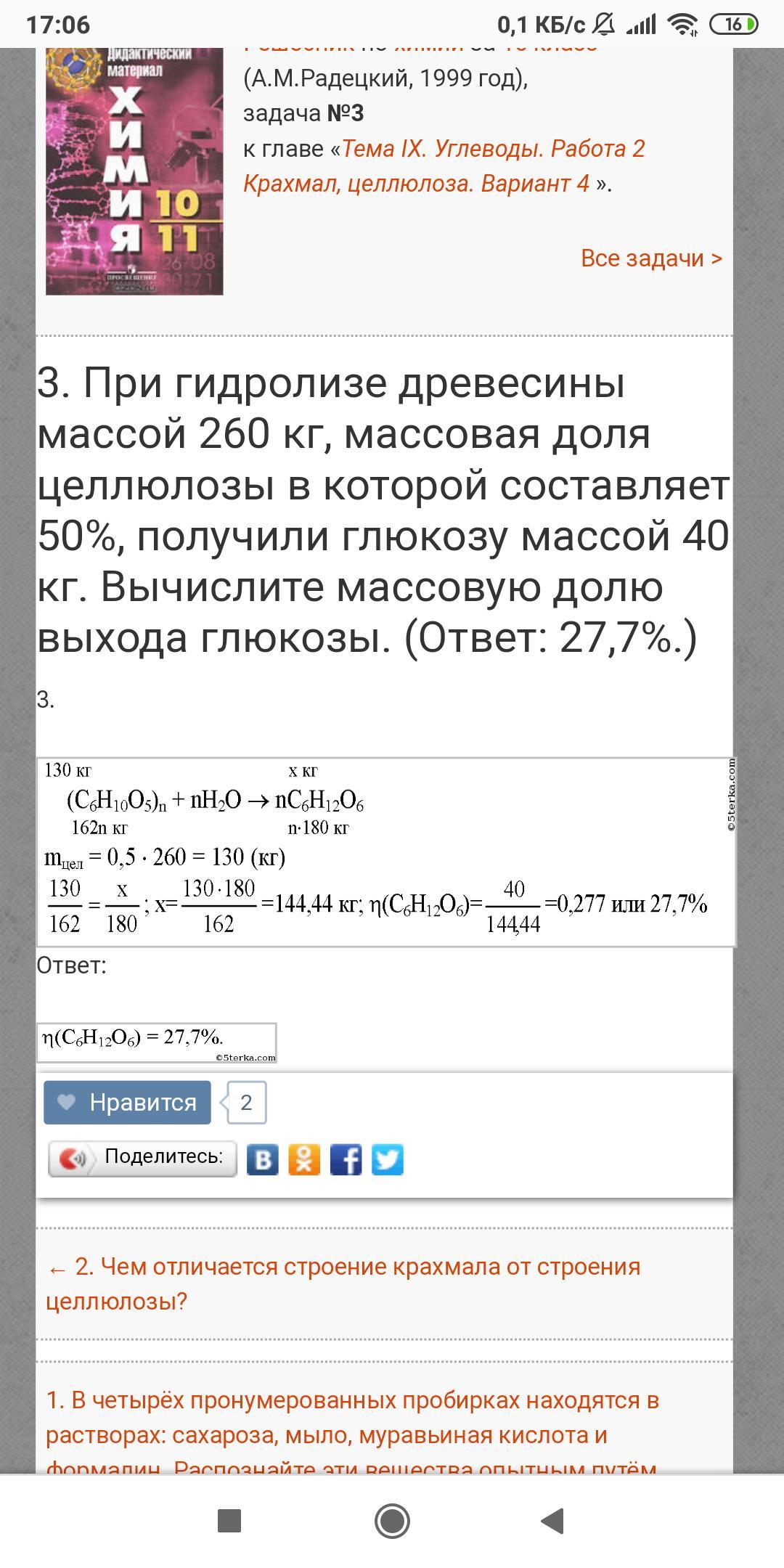
Task: Tap the «Нравится» like button
Action: [x=127, y=1102]
